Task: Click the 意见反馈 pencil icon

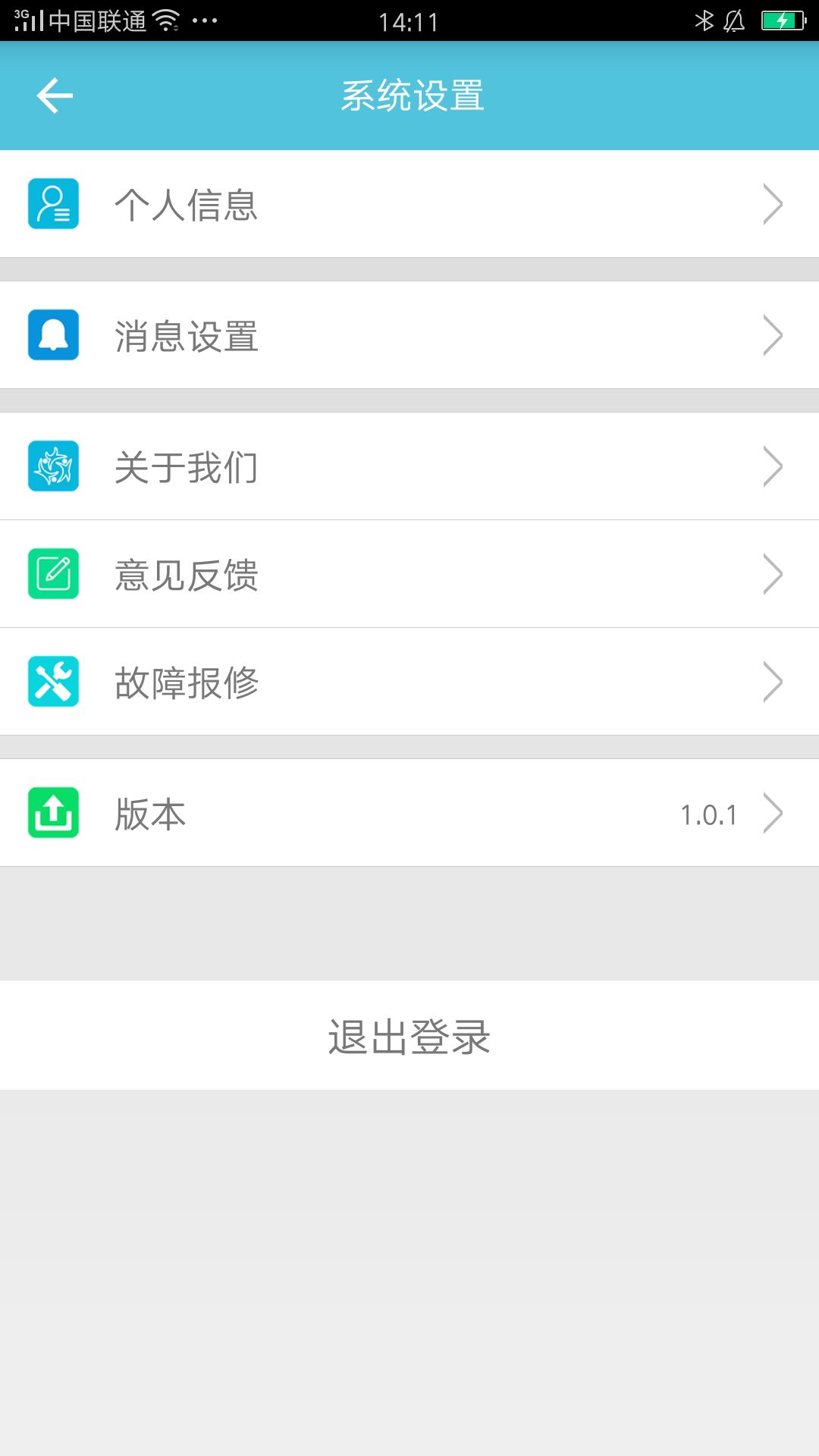Action: (x=52, y=573)
